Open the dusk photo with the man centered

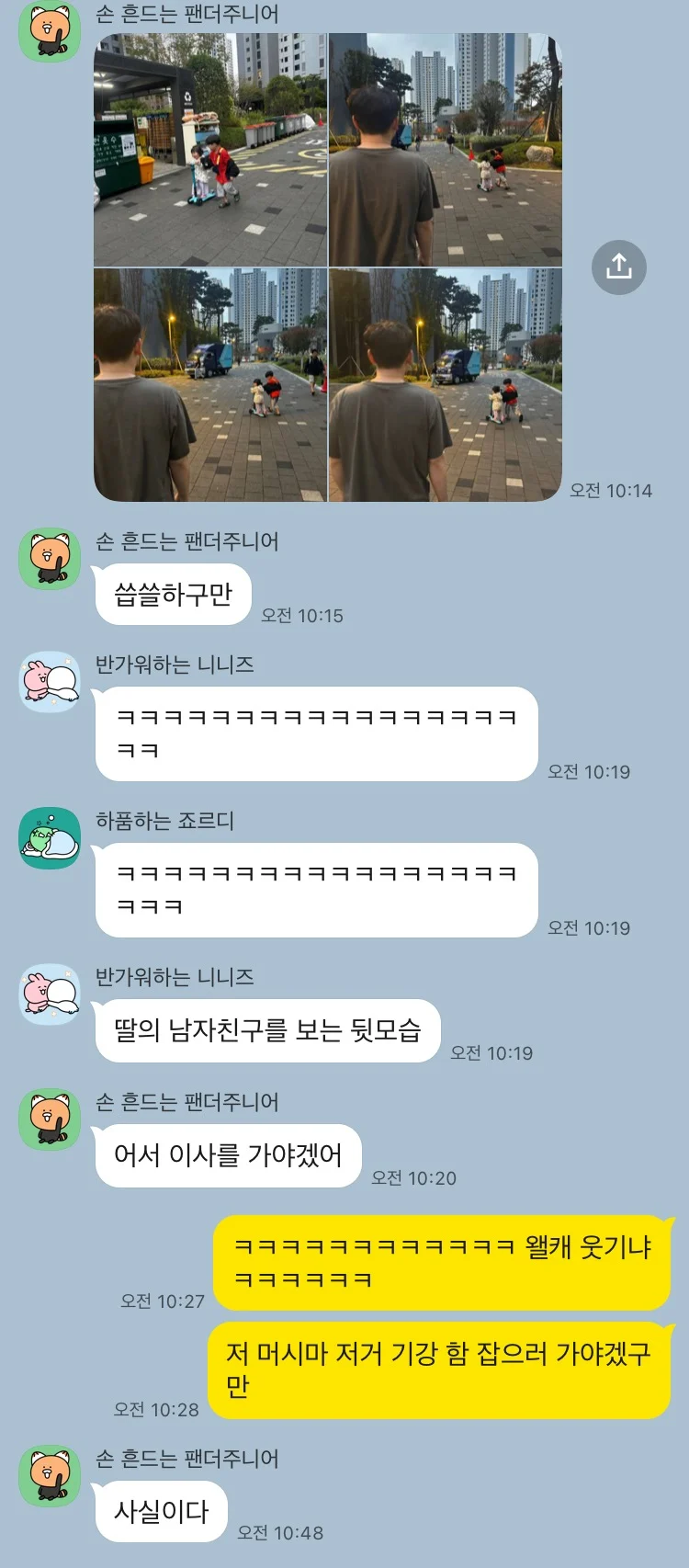coord(446,385)
